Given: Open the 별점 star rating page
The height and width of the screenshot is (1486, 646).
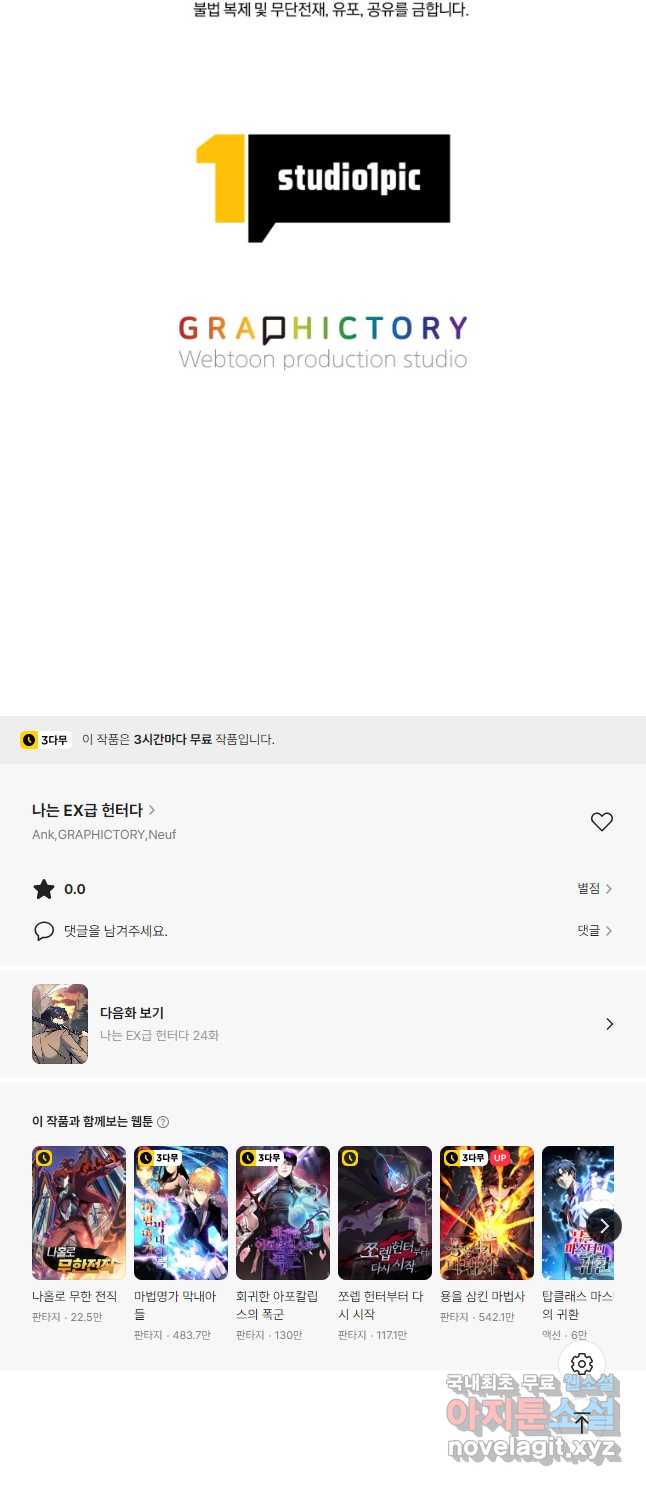Looking at the screenshot, I should coord(594,888).
